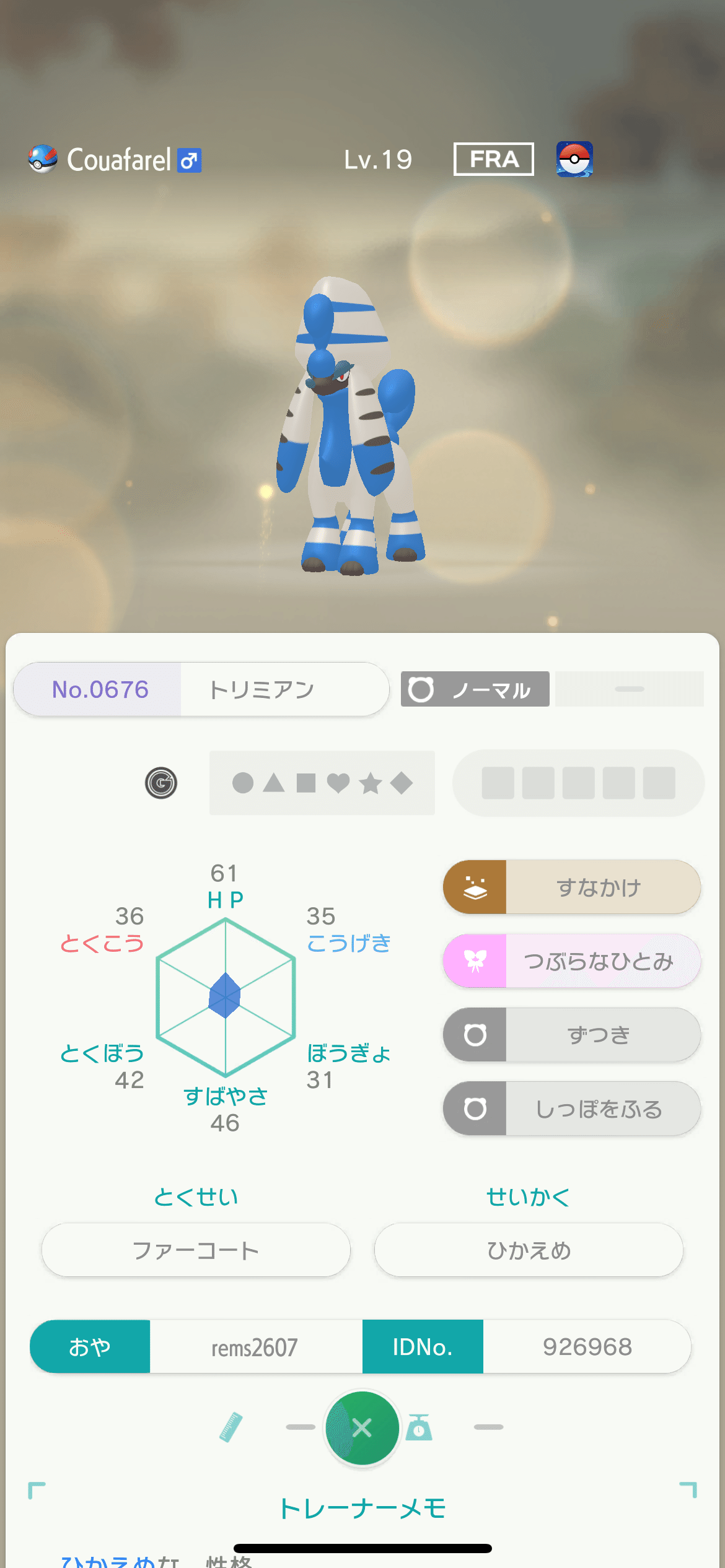The width and height of the screenshot is (725, 1568).
Task: Tap the ひかえめ nature box
Action: (x=529, y=1250)
